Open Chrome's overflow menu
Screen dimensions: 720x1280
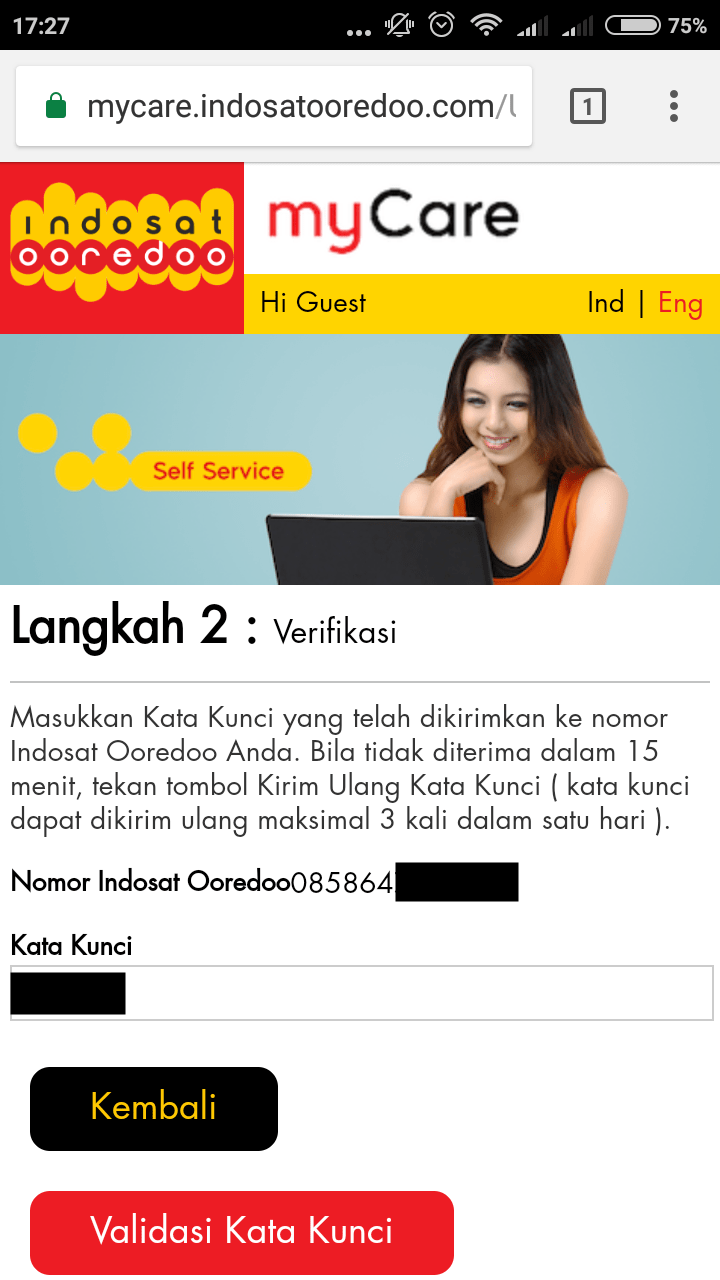[674, 106]
